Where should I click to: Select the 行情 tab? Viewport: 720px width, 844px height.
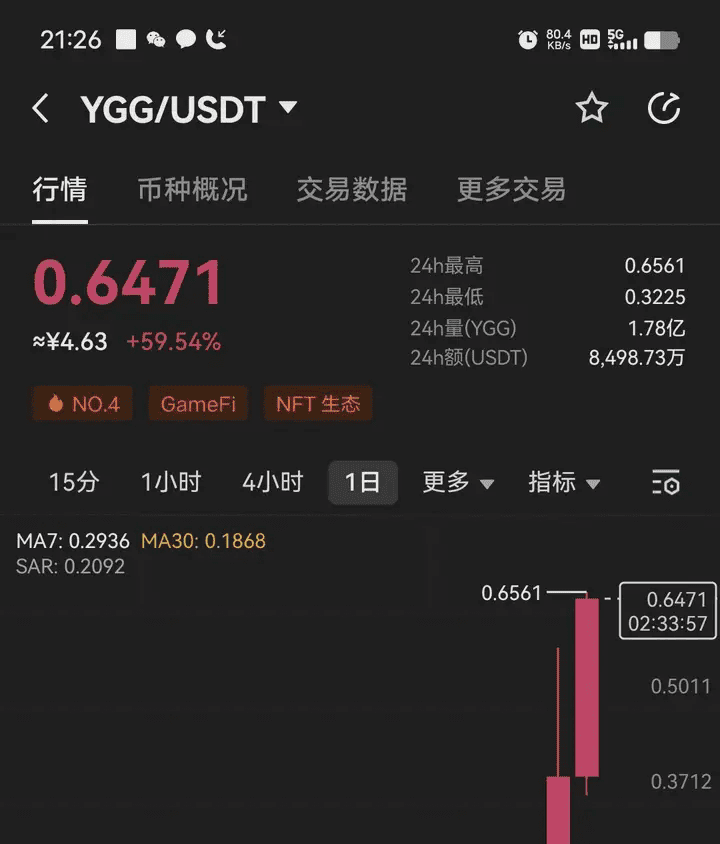60,189
